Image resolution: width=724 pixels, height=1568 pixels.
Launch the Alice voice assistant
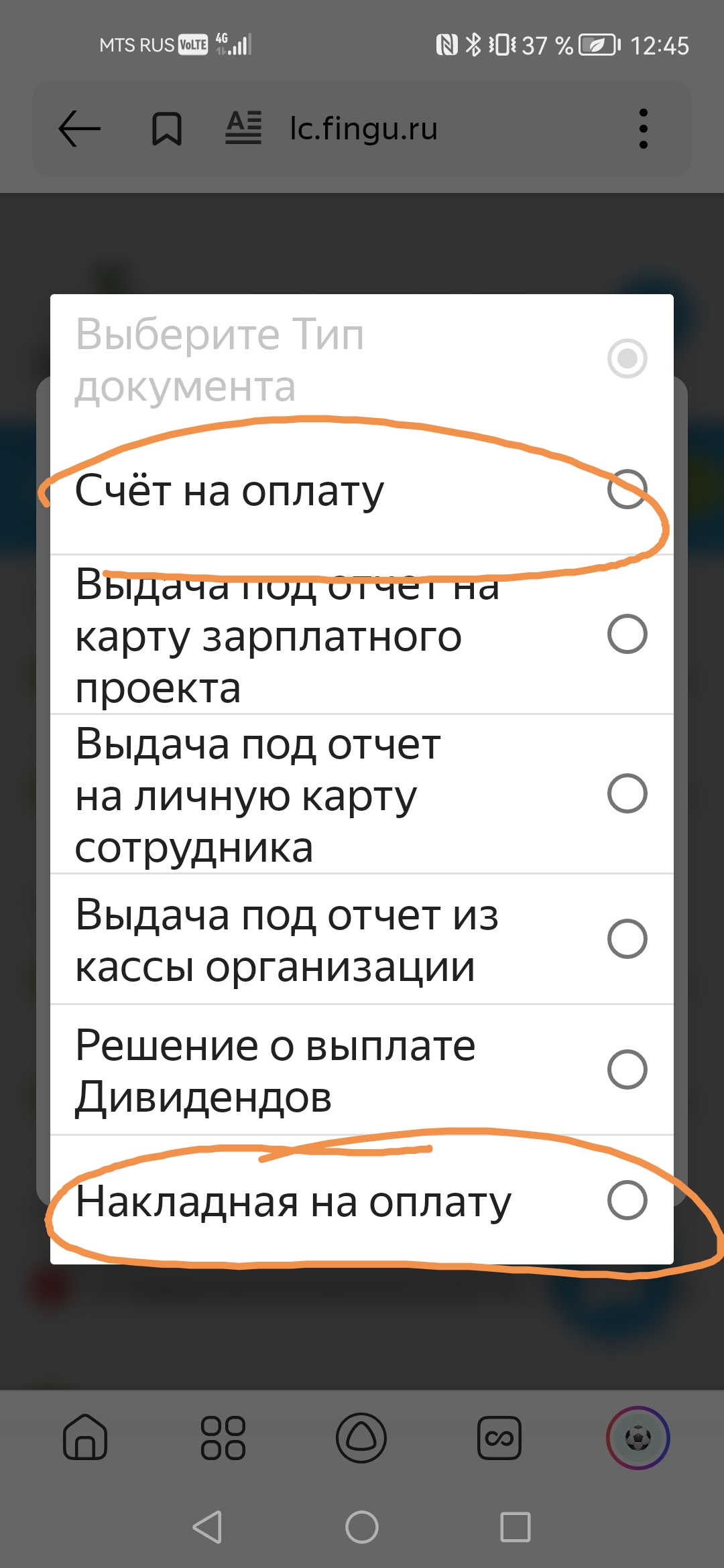(x=361, y=1438)
